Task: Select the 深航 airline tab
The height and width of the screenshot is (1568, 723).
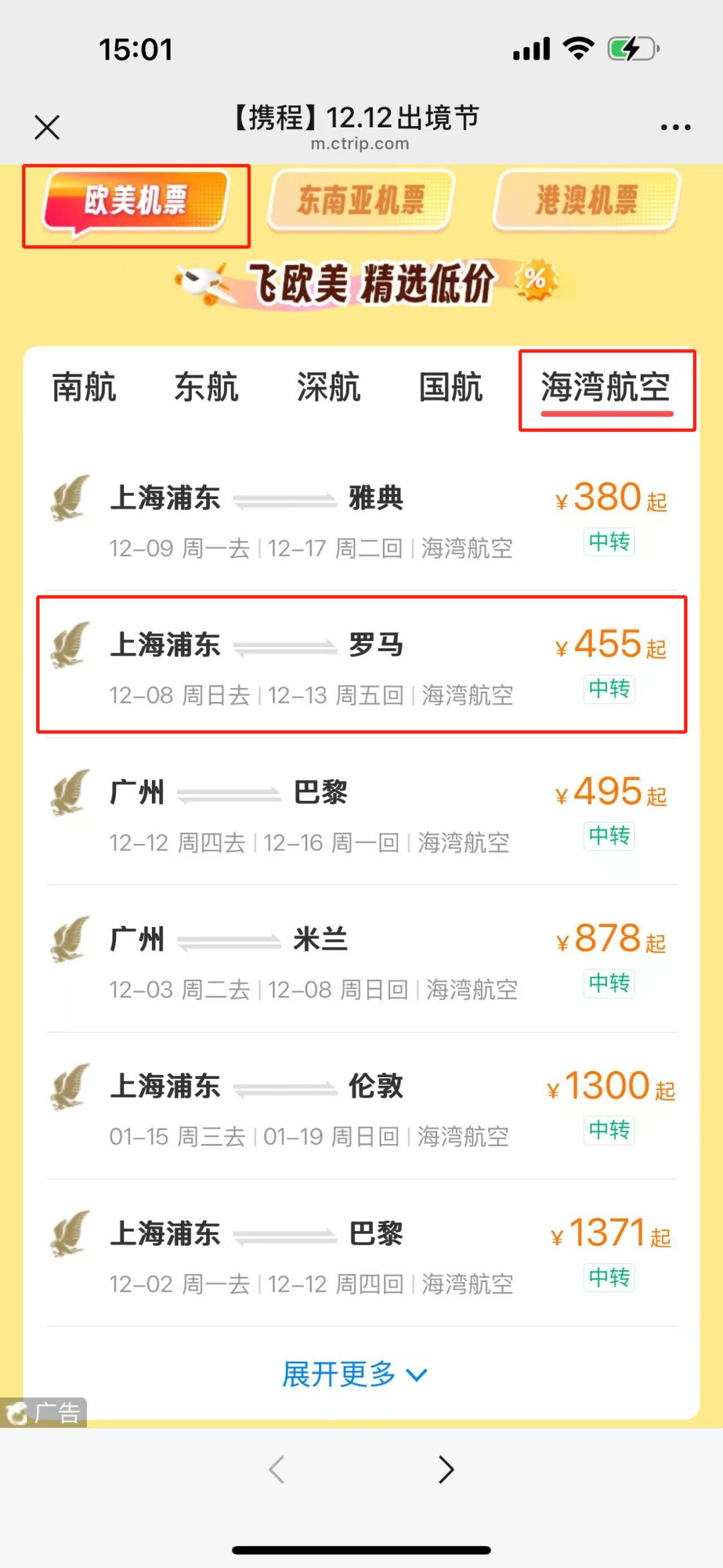Action: coord(329,387)
